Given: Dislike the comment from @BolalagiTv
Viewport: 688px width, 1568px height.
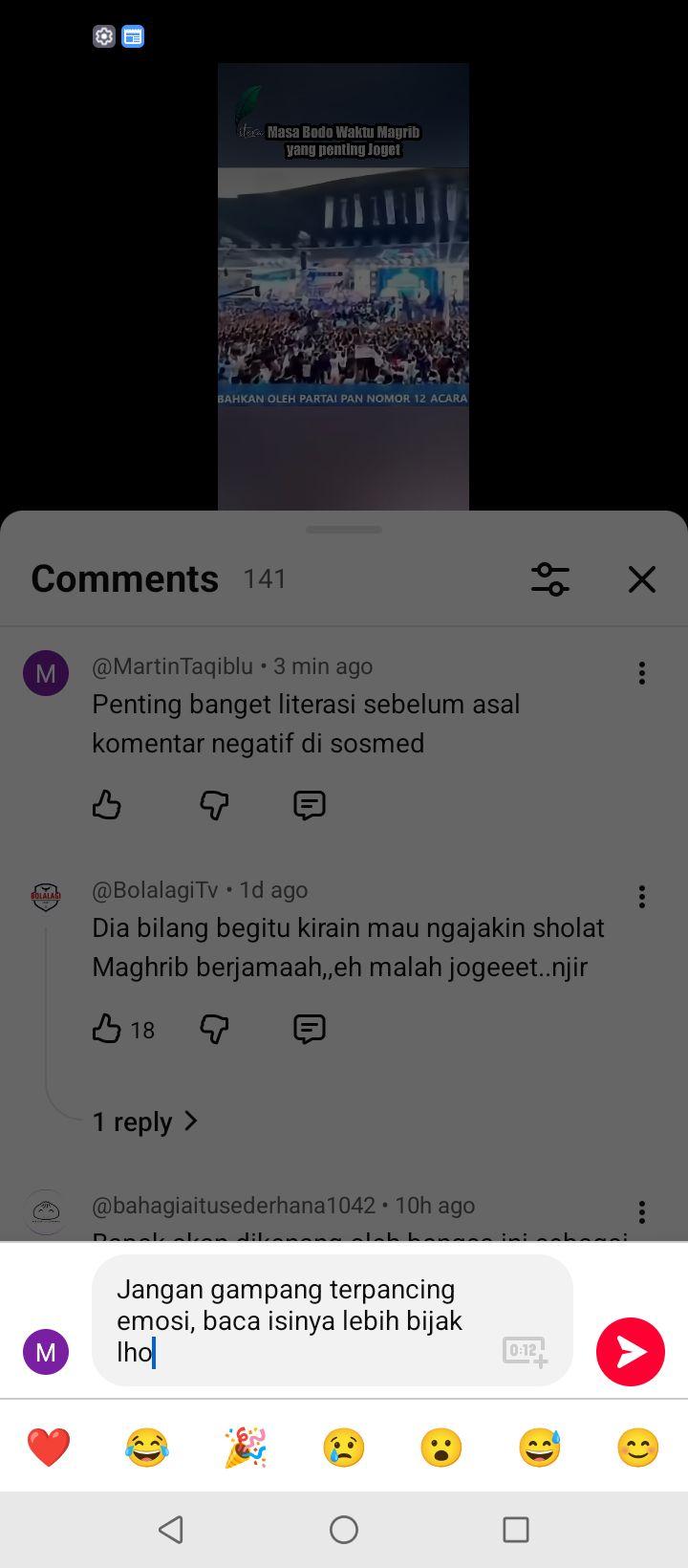Looking at the screenshot, I should [x=214, y=1029].
